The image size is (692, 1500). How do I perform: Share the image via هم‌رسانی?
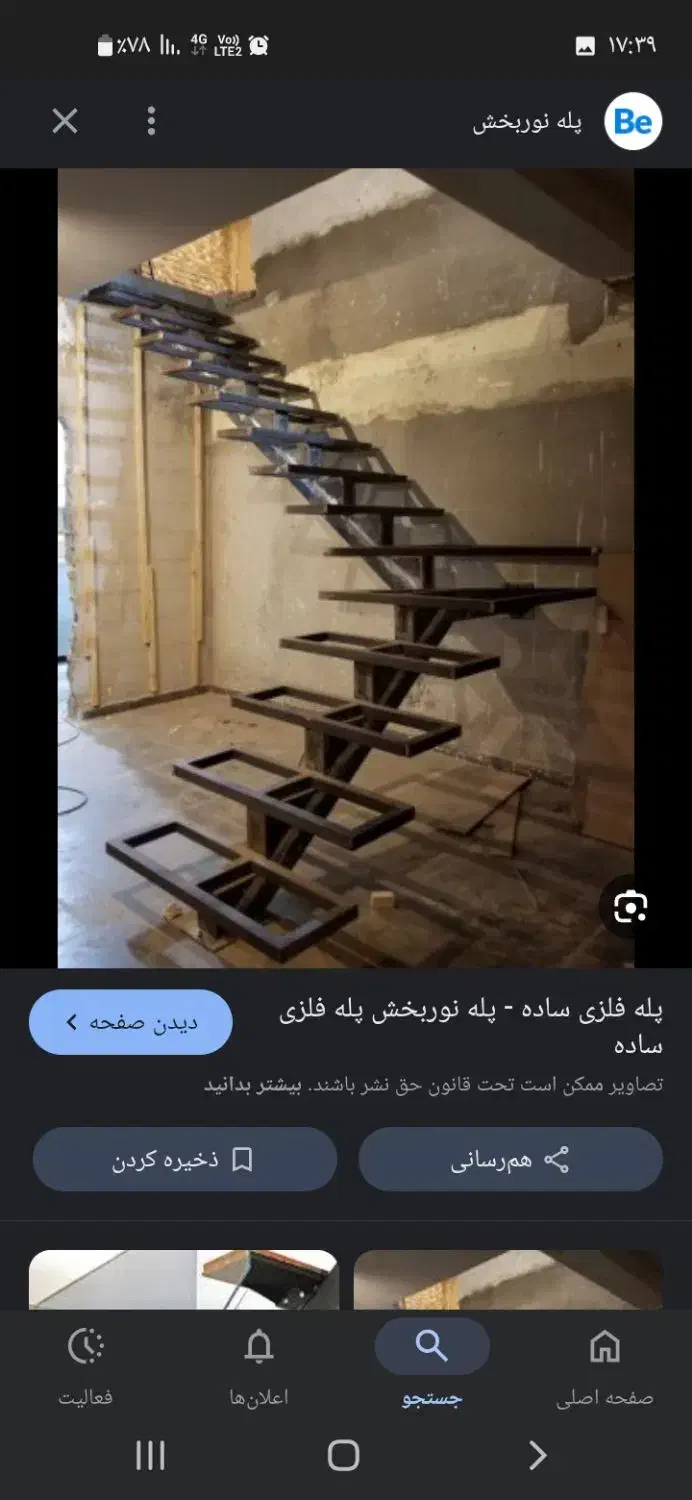[x=510, y=1160]
